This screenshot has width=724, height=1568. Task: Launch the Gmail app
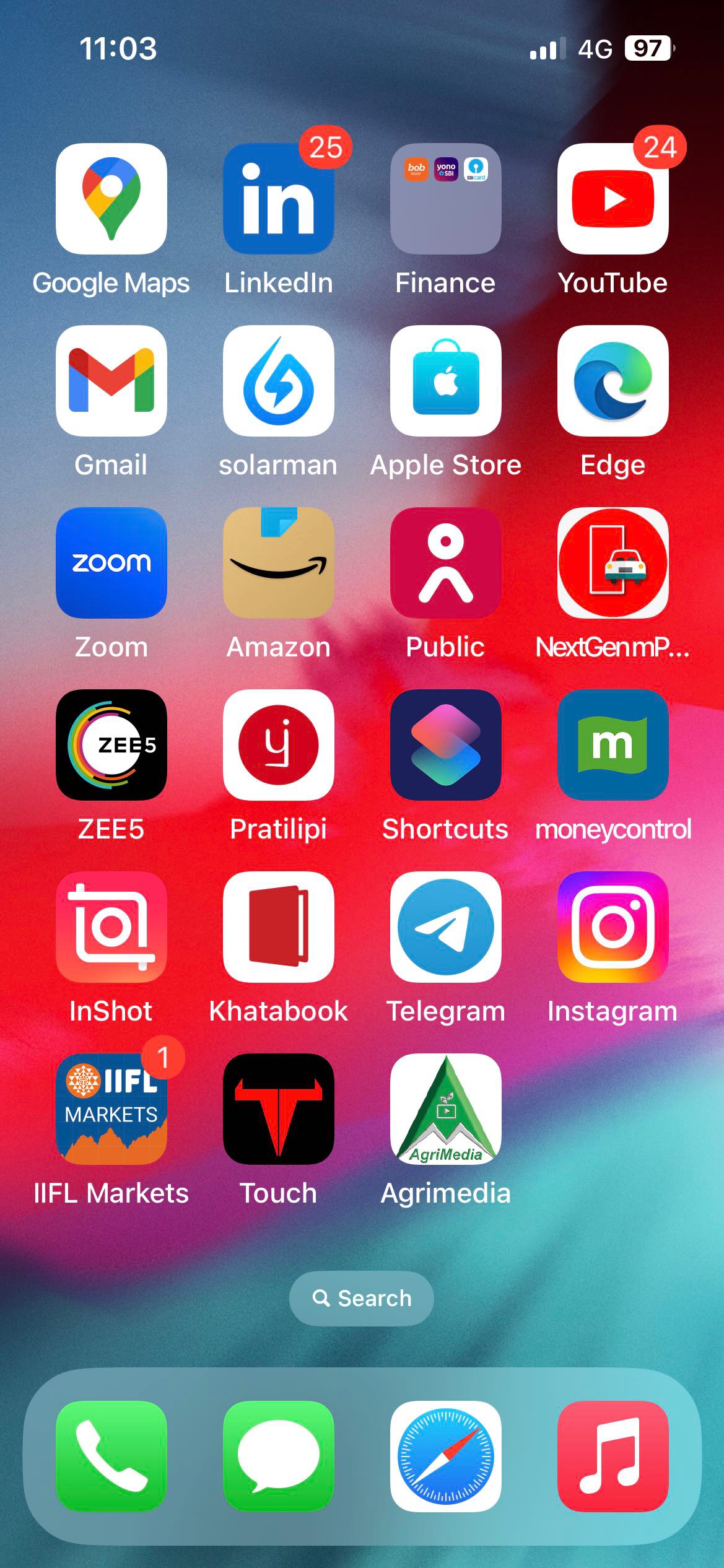[111, 381]
